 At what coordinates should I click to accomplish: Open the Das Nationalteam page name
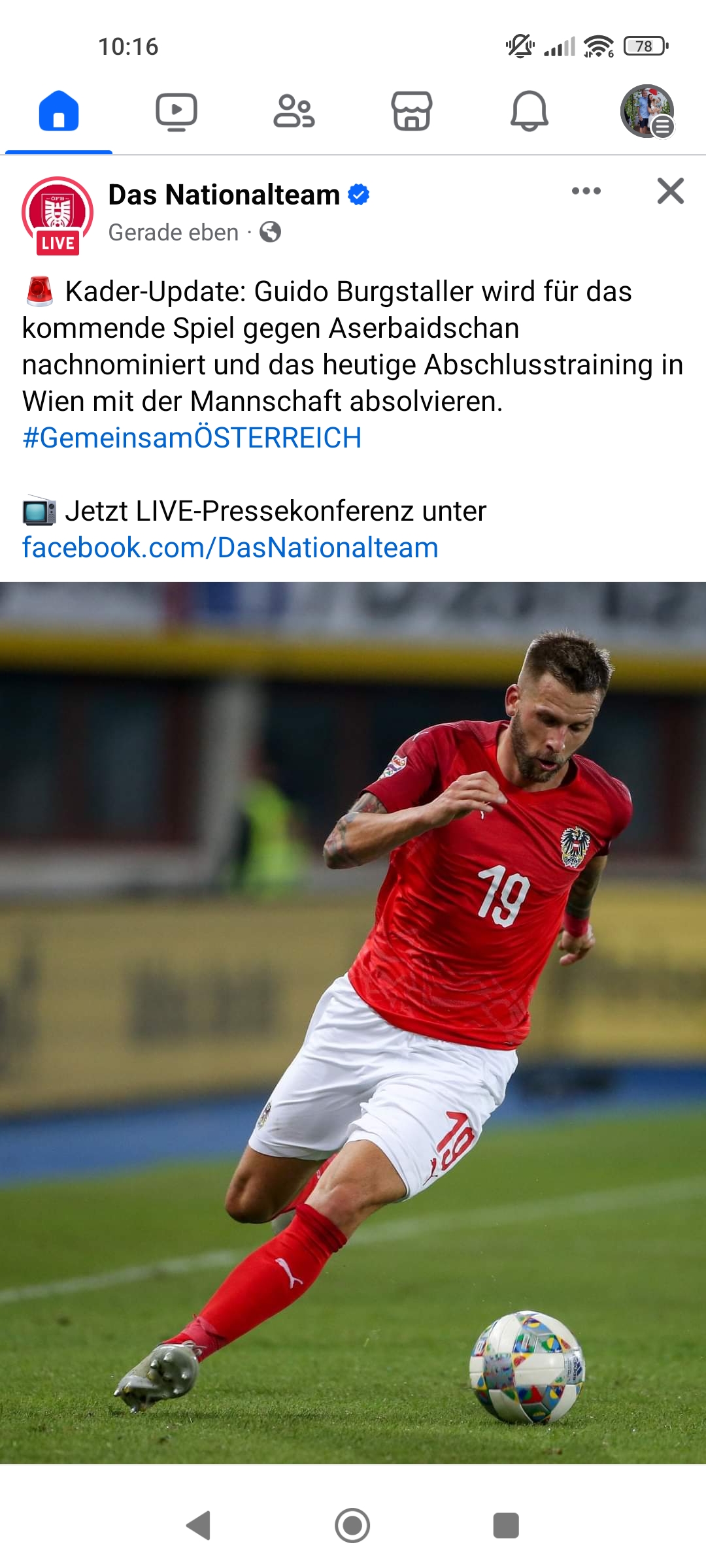[224, 195]
